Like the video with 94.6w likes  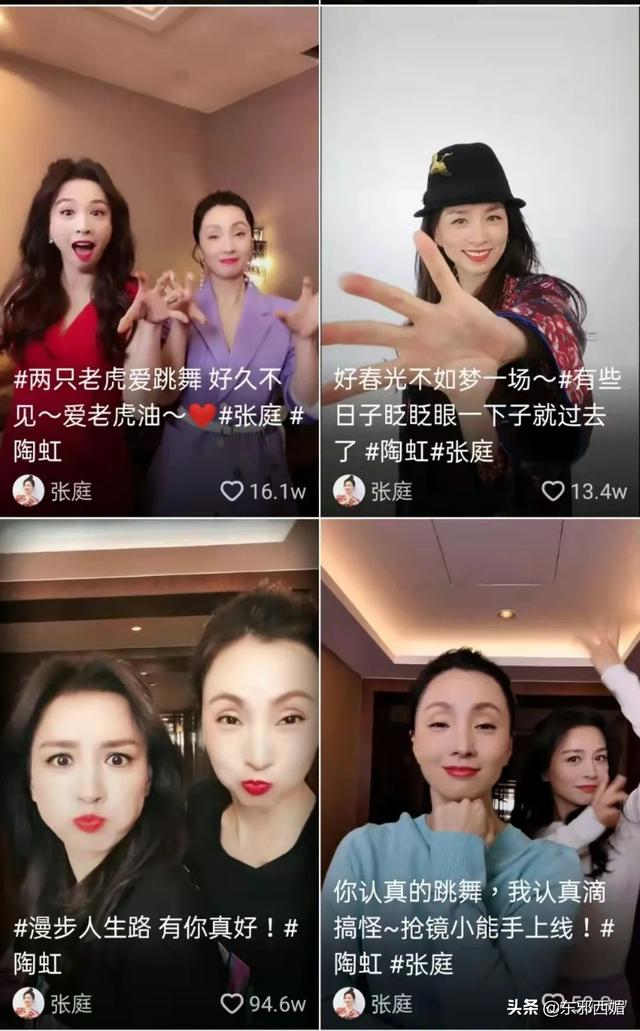[232, 1003]
